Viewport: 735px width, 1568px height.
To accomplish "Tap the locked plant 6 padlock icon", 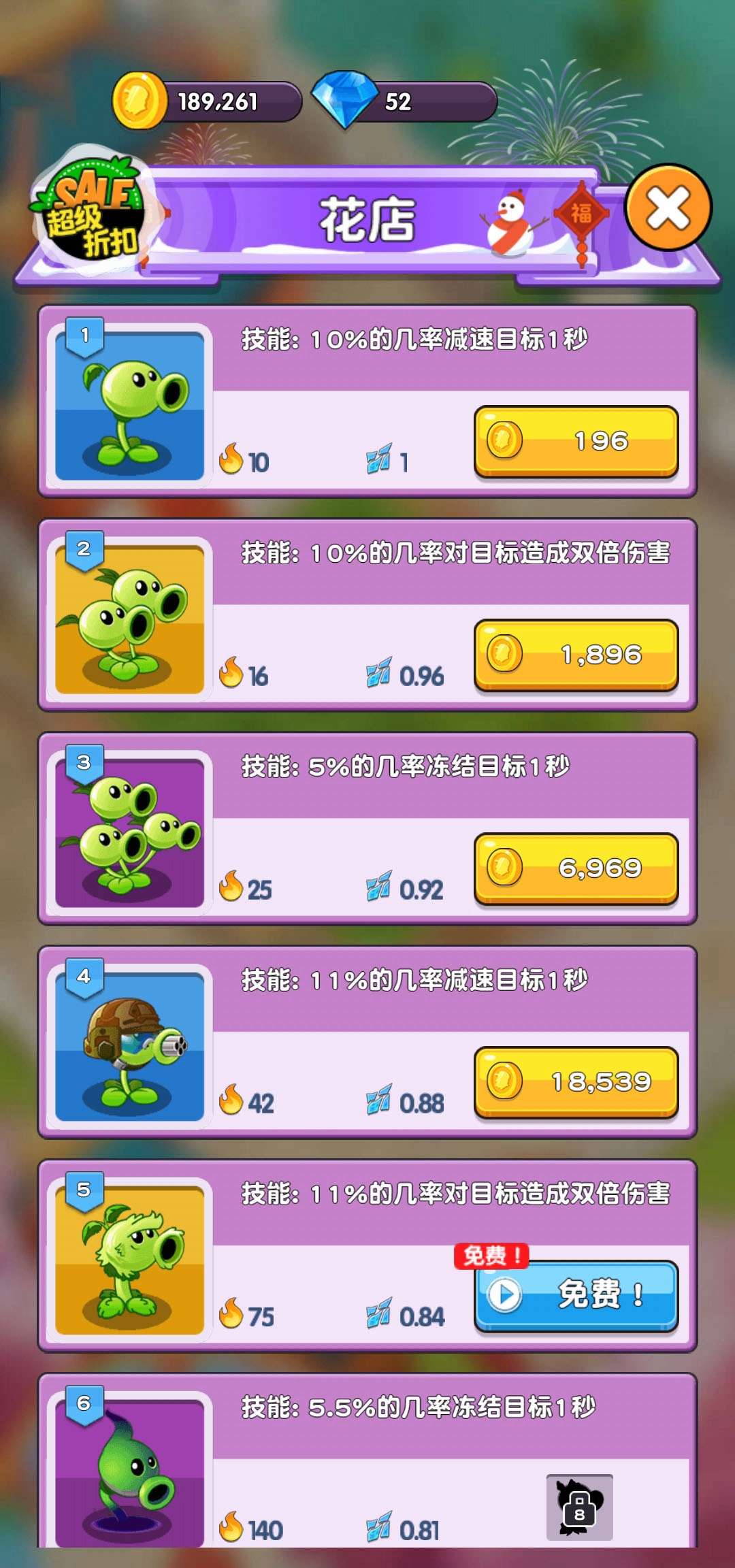I will coord(579,1507).
